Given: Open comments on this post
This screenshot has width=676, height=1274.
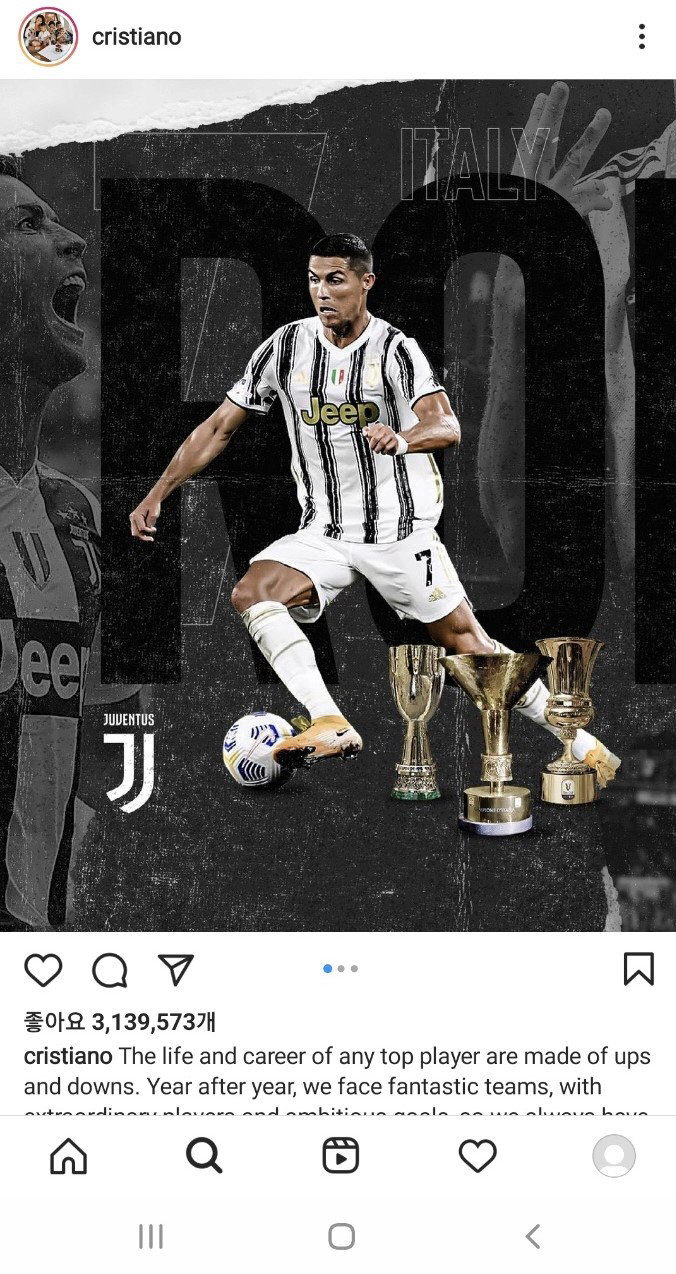Looking at the screenshot, I should [109, 969].
